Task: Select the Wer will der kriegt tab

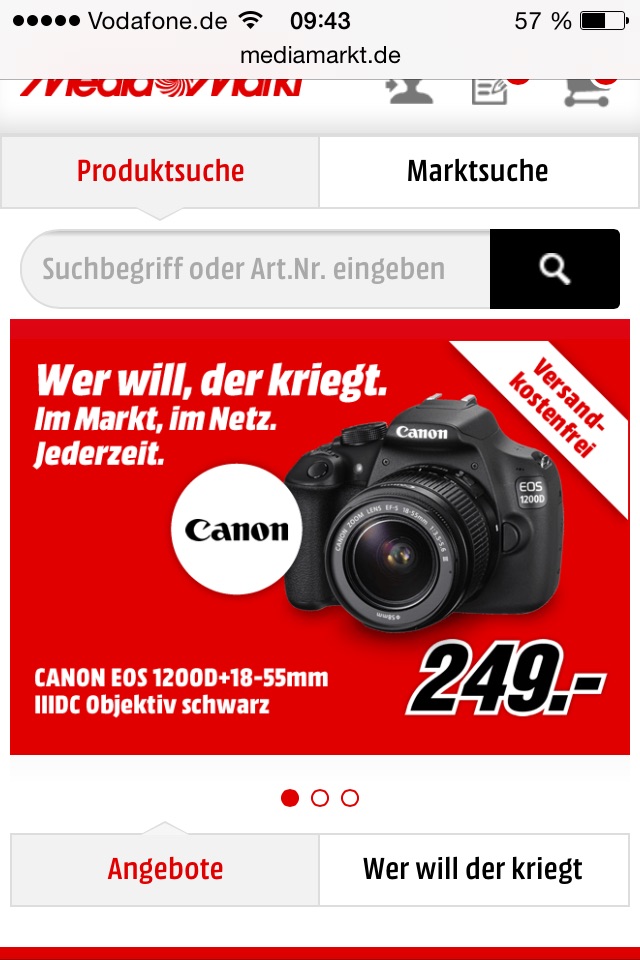Action: click(472, 869)
